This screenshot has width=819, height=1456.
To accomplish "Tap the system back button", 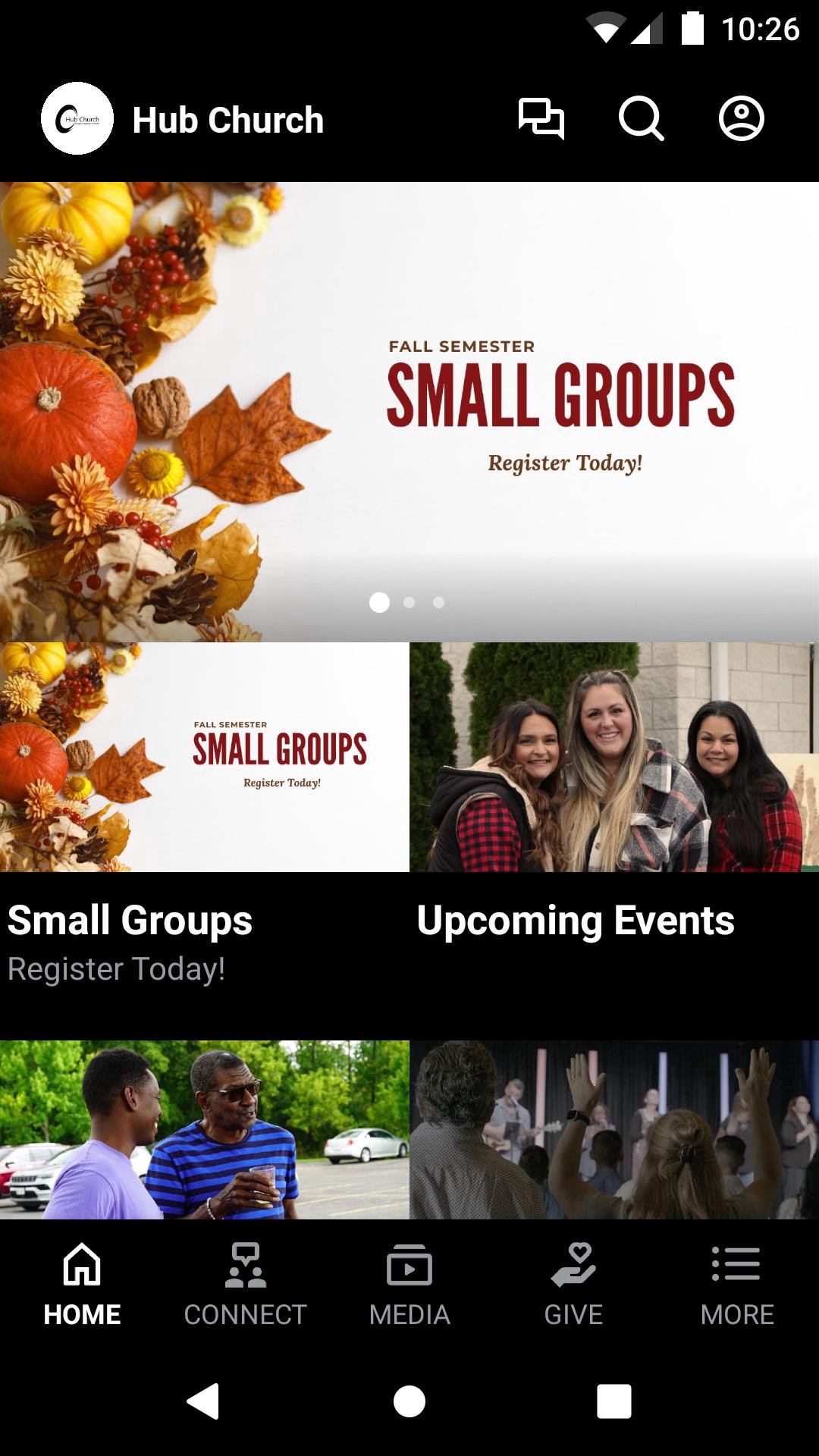I will [203, 1401].
